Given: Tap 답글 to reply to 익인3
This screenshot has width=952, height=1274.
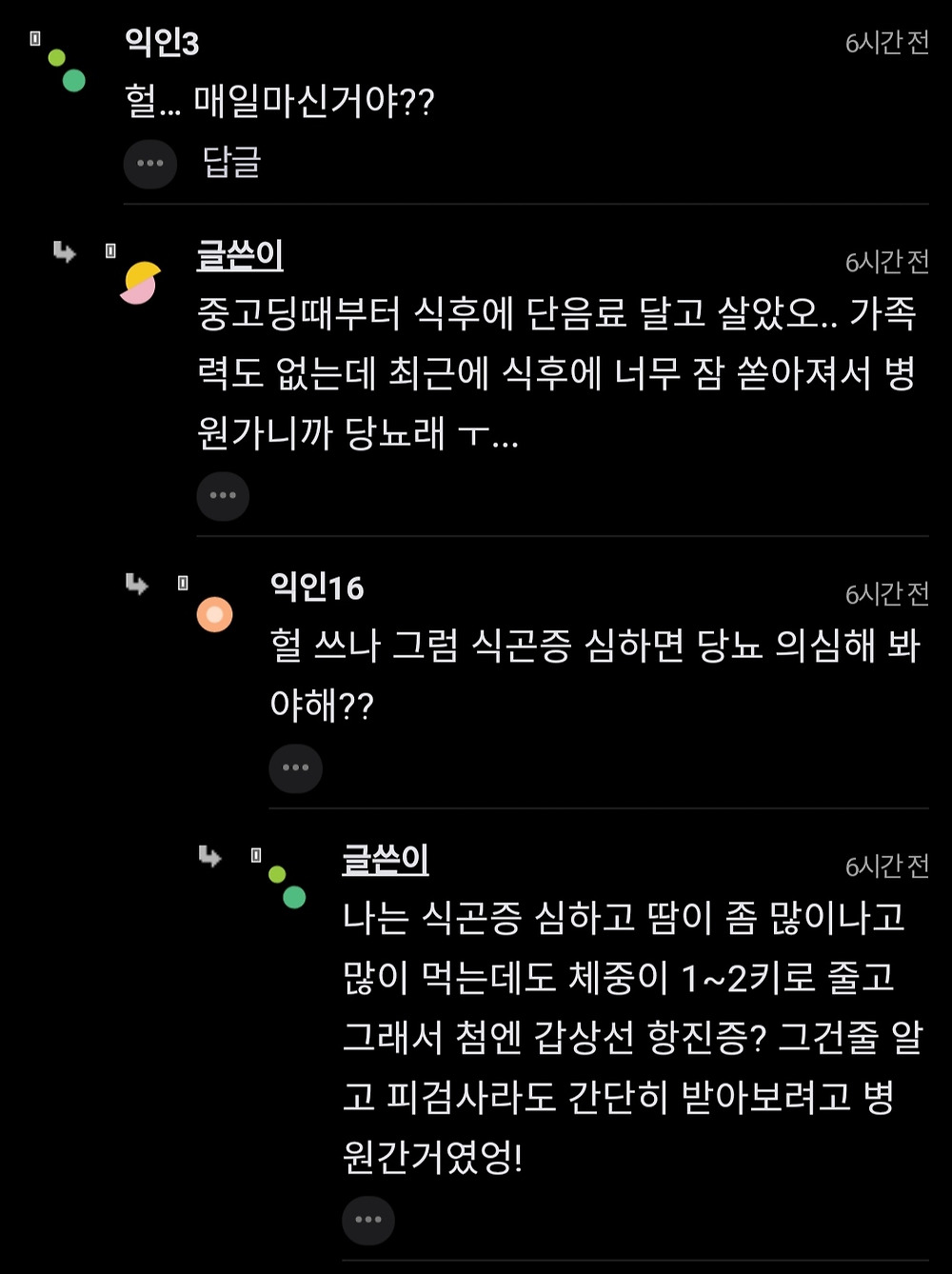Looking at the screenshot, I should 231,163.
